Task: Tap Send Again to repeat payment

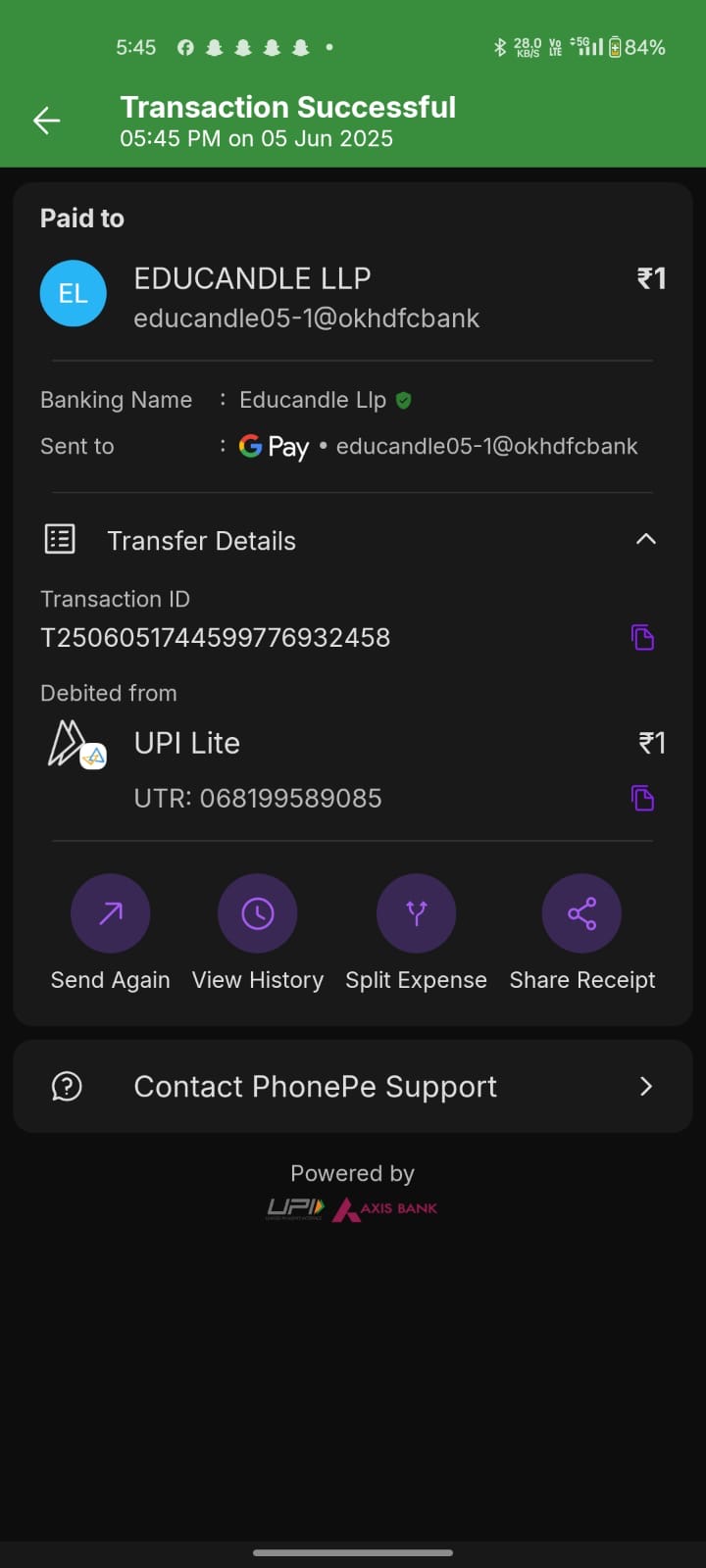Action: 110,914
